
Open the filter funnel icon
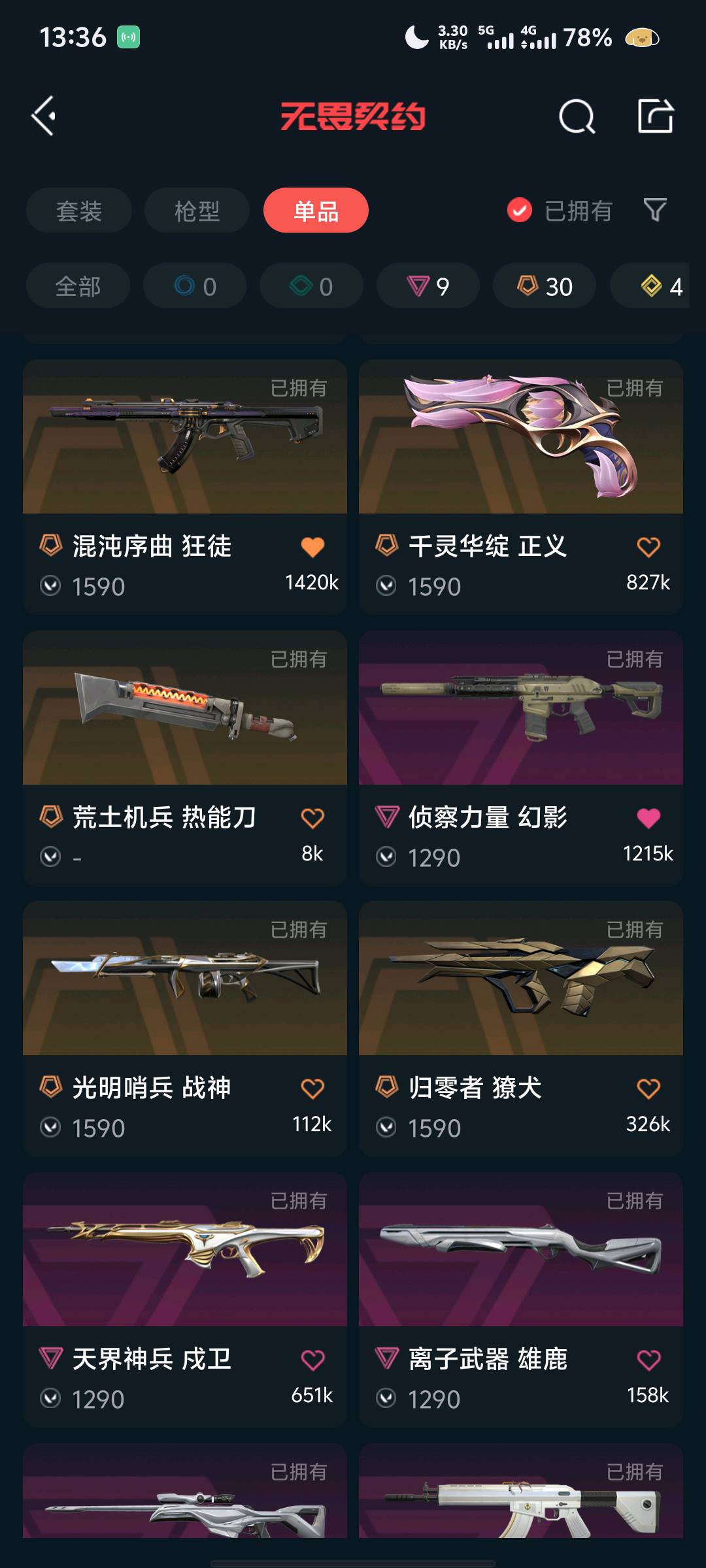[x=655, y=210]
